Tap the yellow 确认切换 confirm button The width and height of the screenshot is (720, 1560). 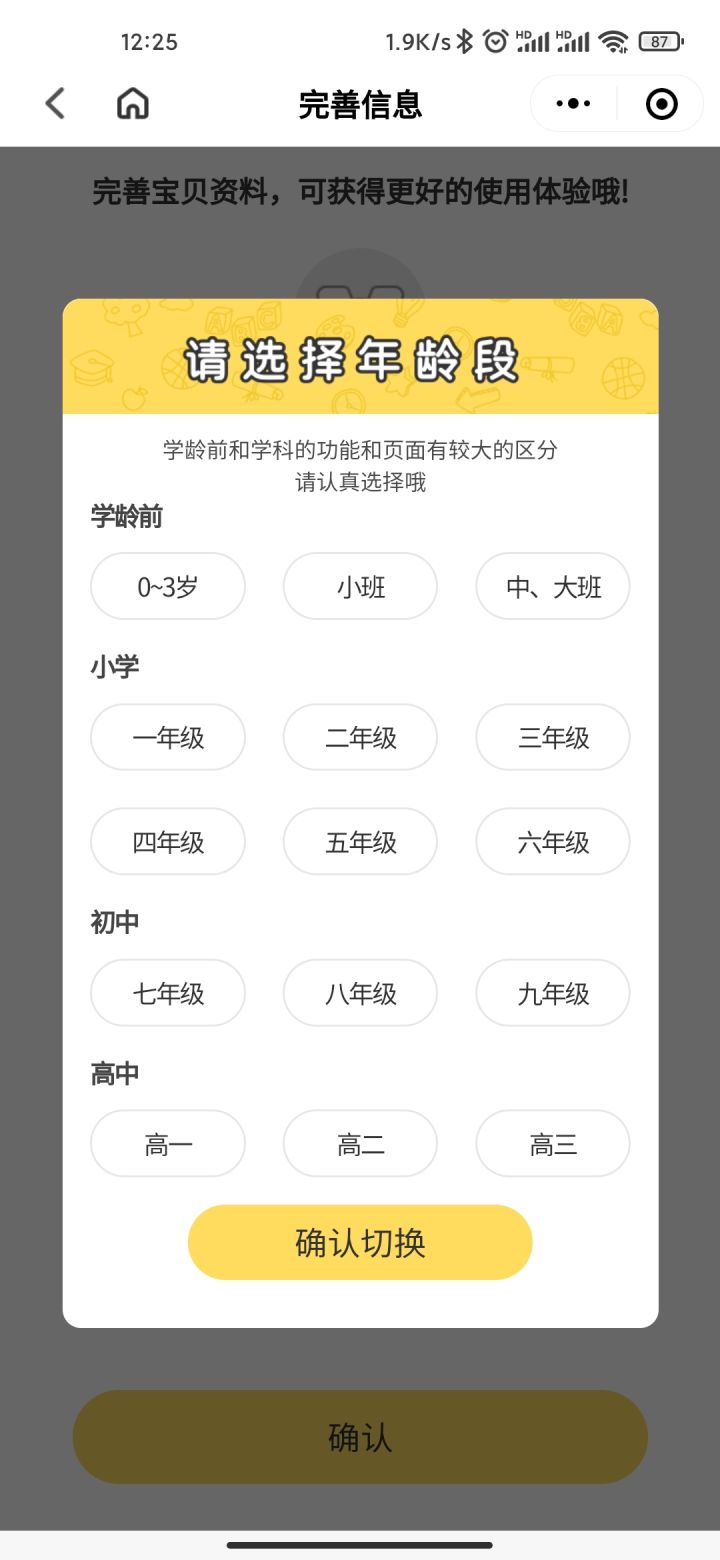tap(360, 1242)
